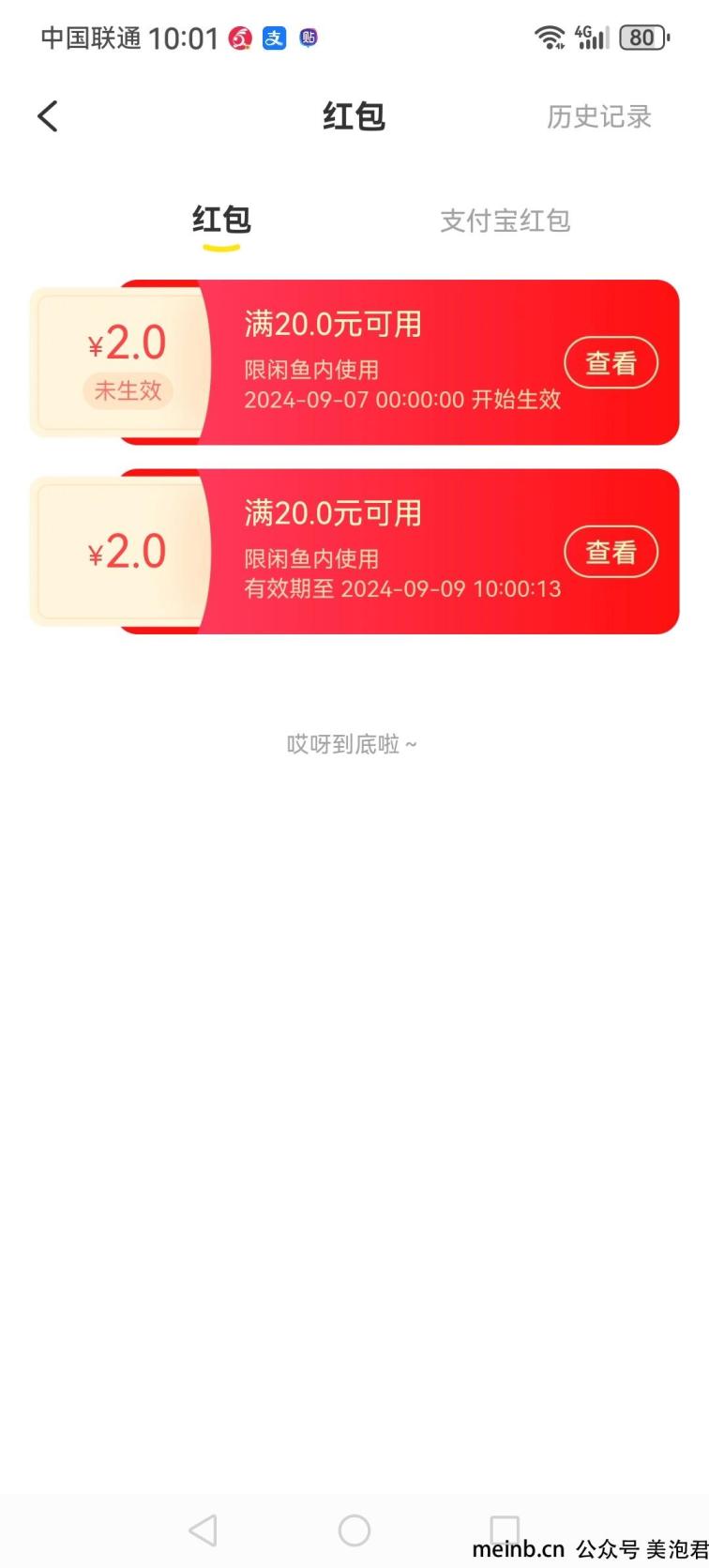Viewport: 709px width, 1568px height.
Task: Go back using the top-left arrow
Action: click(48, 116)
